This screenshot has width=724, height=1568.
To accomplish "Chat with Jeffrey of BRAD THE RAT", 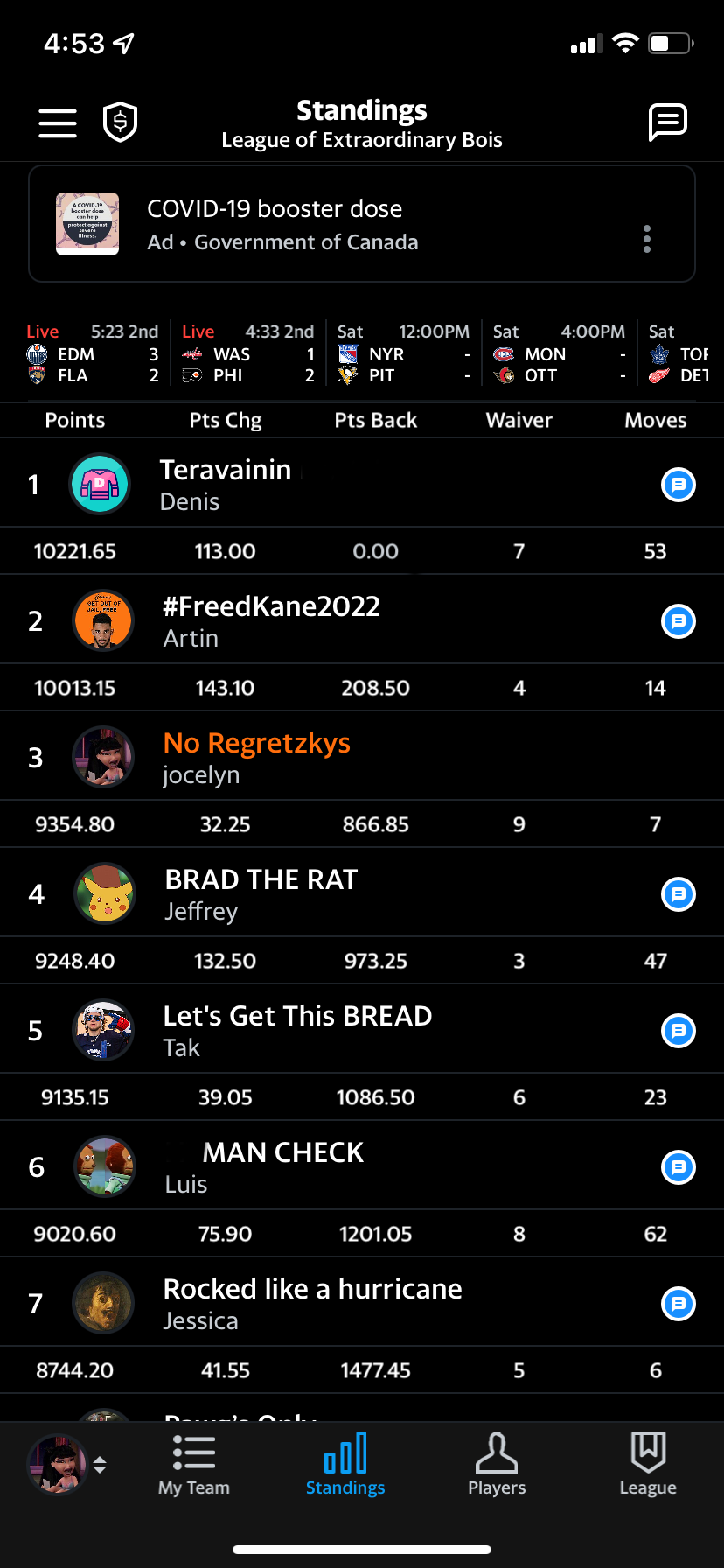I will 678,894.
